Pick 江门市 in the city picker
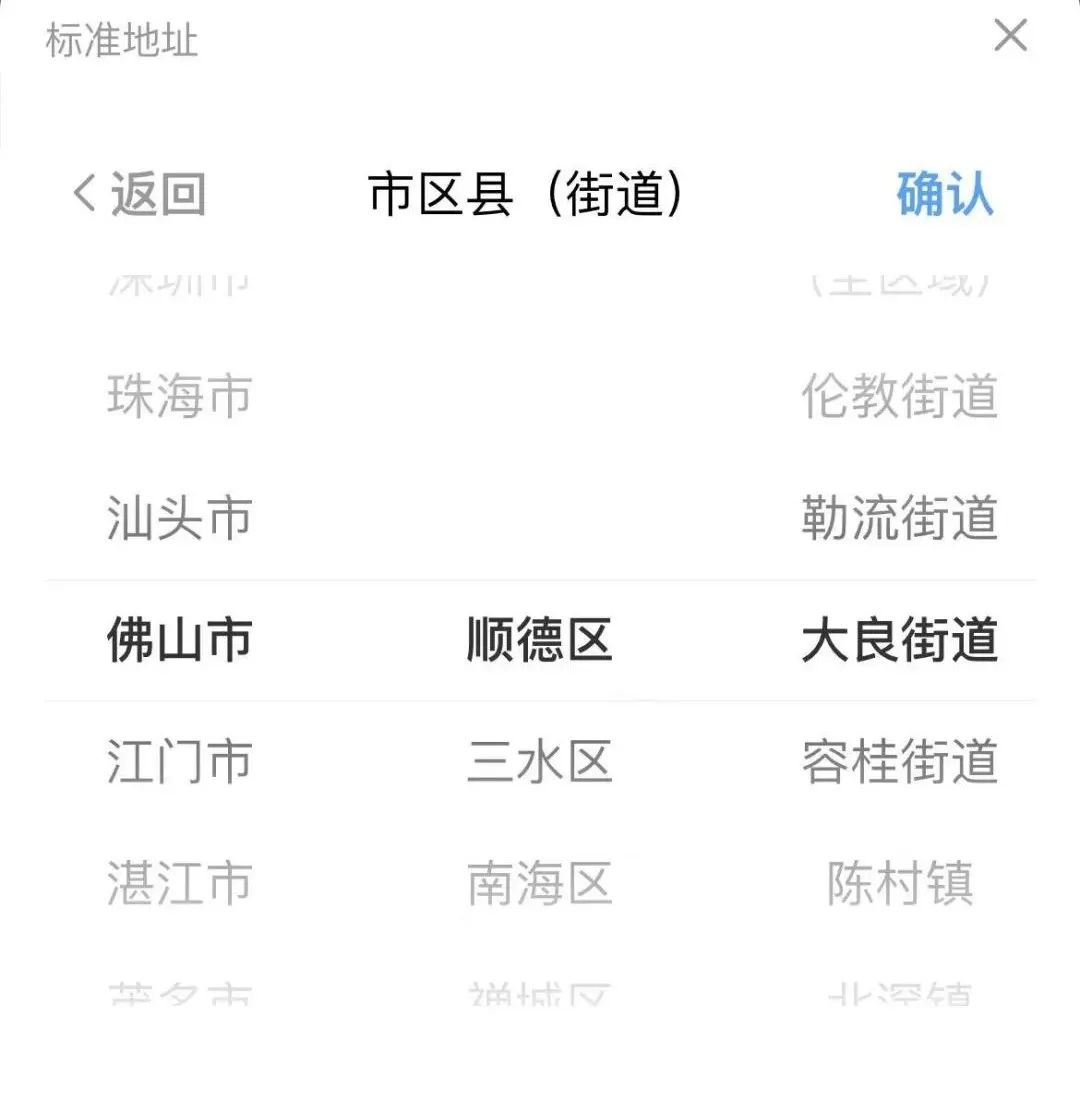Screen dimensions: 1080x1112 179,762
